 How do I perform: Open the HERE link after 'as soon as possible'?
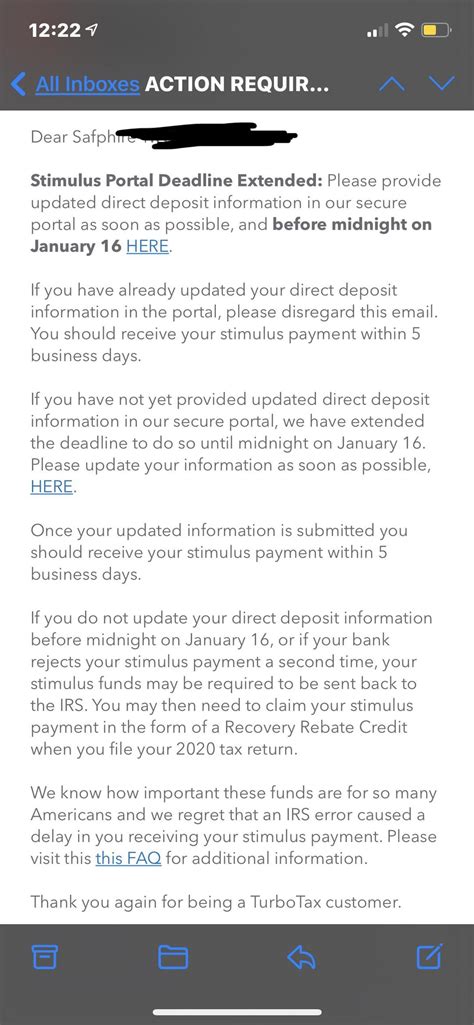click(52, 487)
